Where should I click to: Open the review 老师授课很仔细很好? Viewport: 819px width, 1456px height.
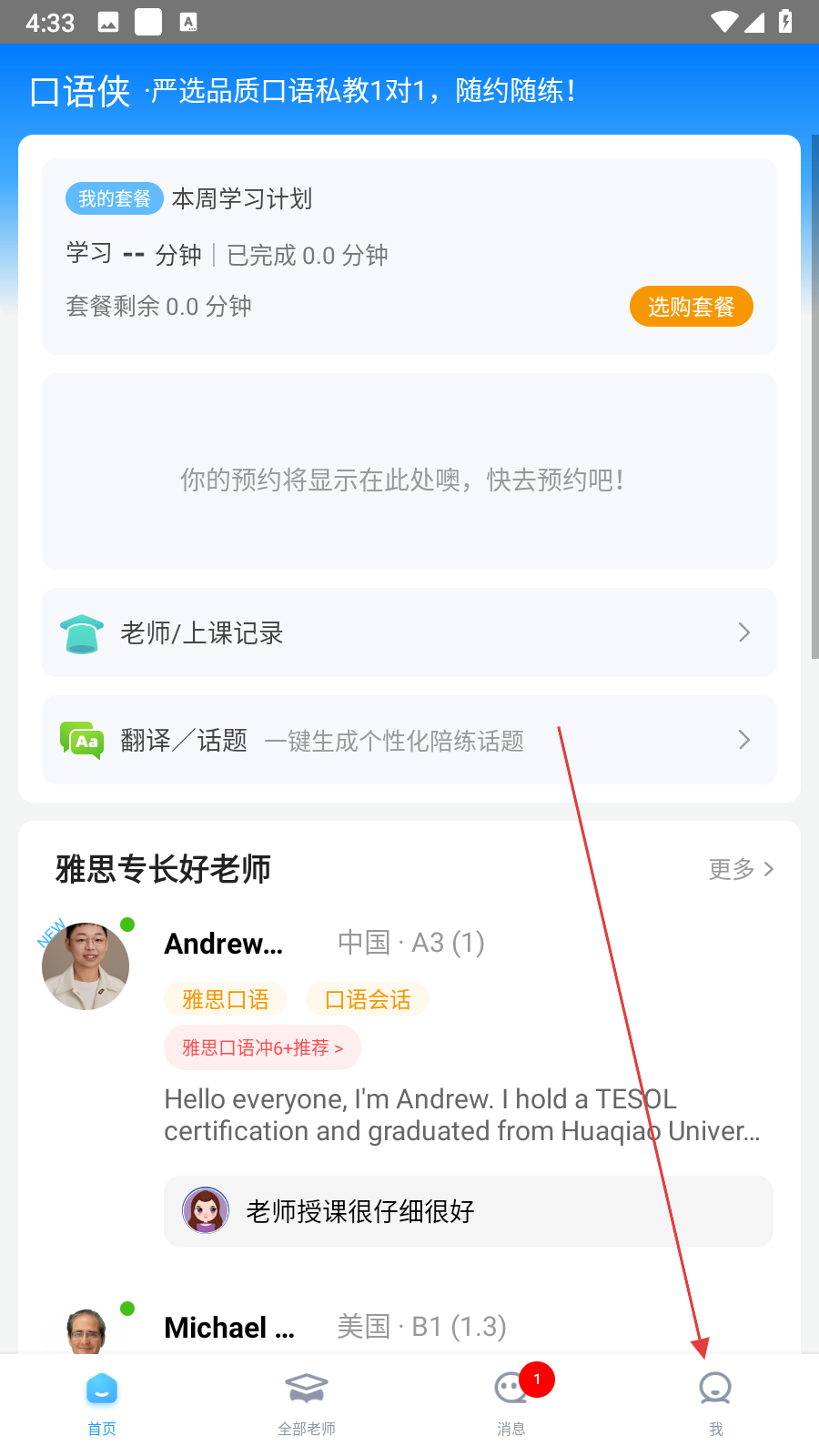tap(468, 1211)
